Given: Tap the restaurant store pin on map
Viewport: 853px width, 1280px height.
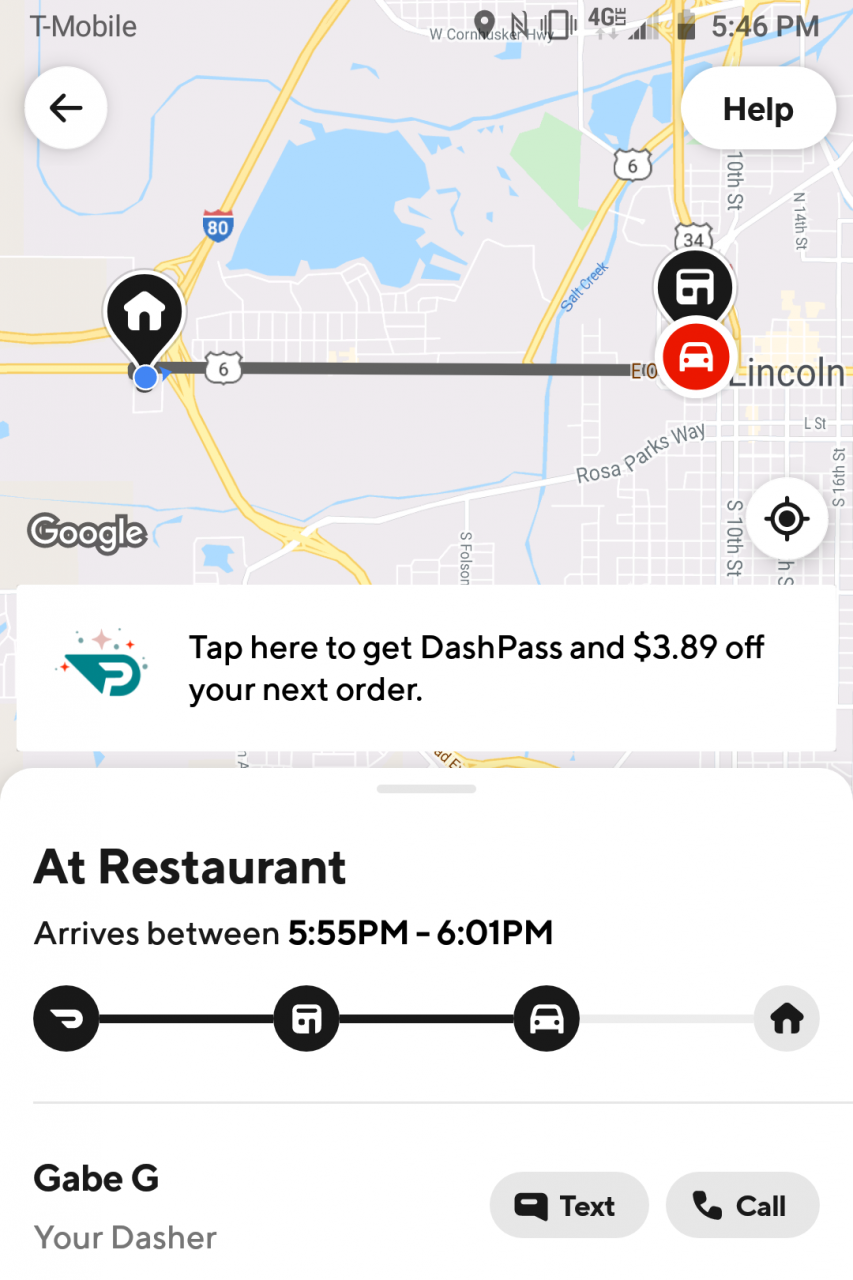Looking at the screenshot, I should 694,288.
